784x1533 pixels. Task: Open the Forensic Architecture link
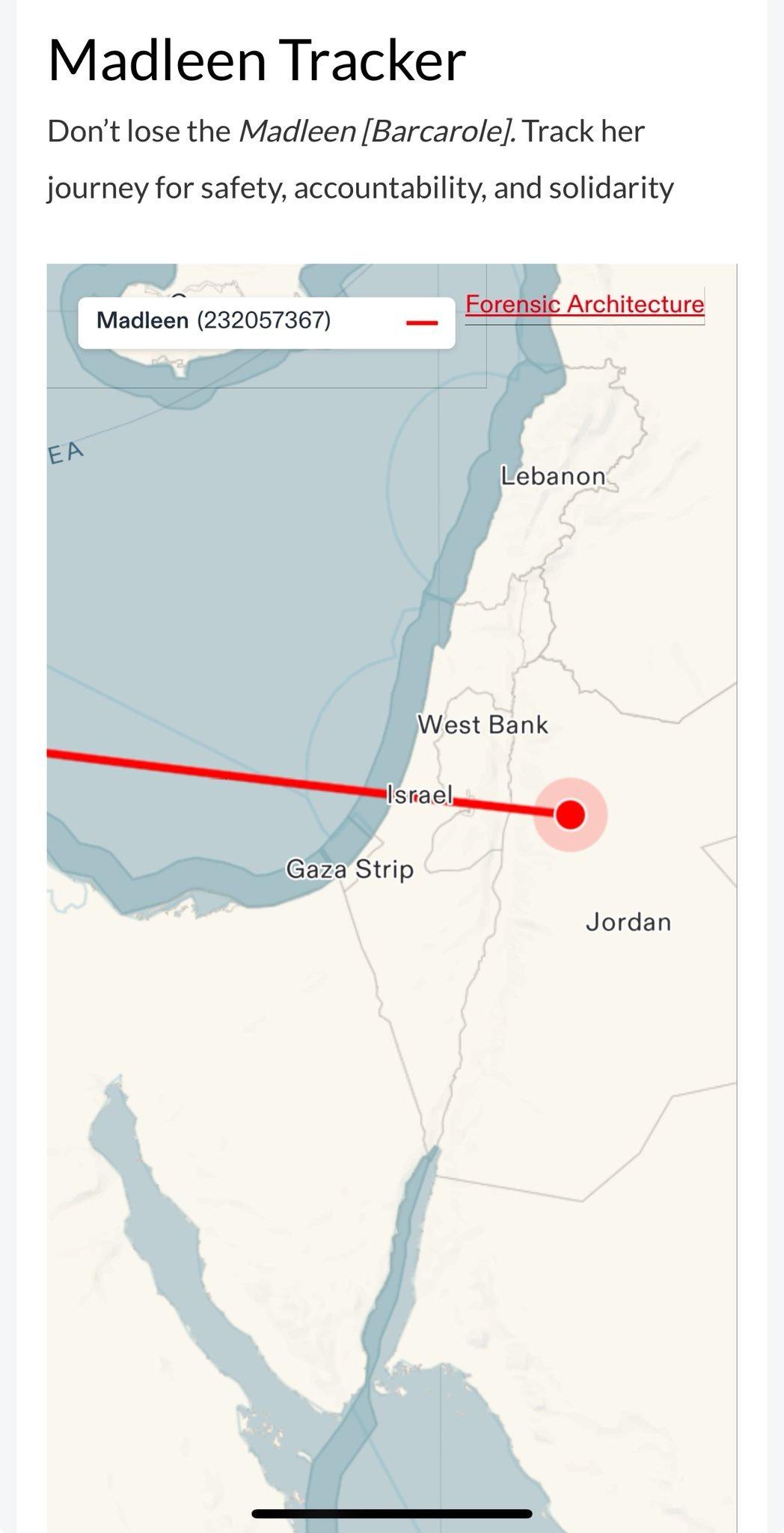pos(584,304)
